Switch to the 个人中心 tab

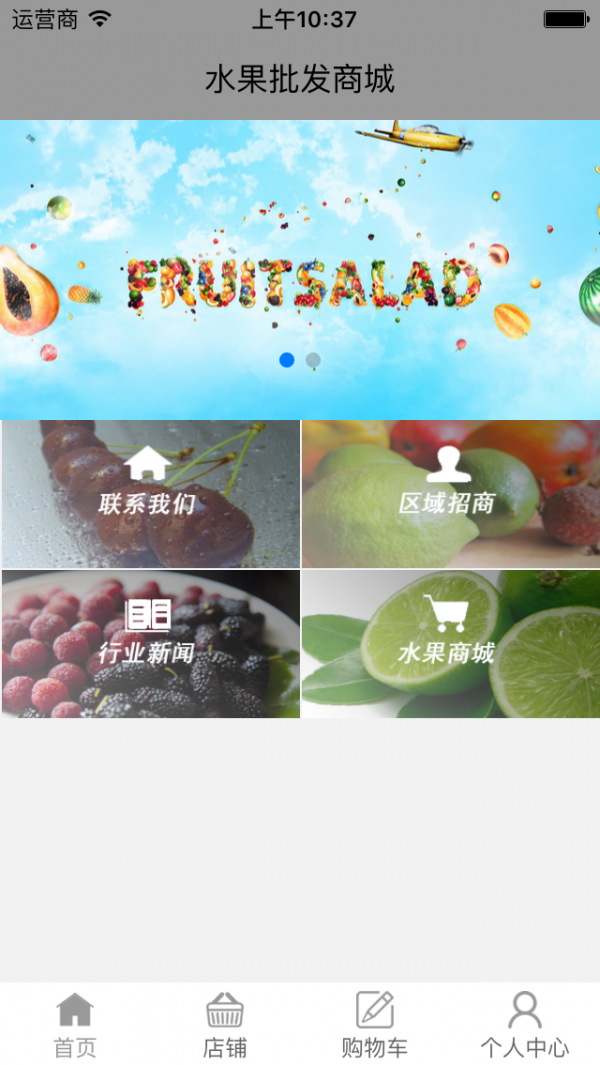click(x=525, y=1024)
